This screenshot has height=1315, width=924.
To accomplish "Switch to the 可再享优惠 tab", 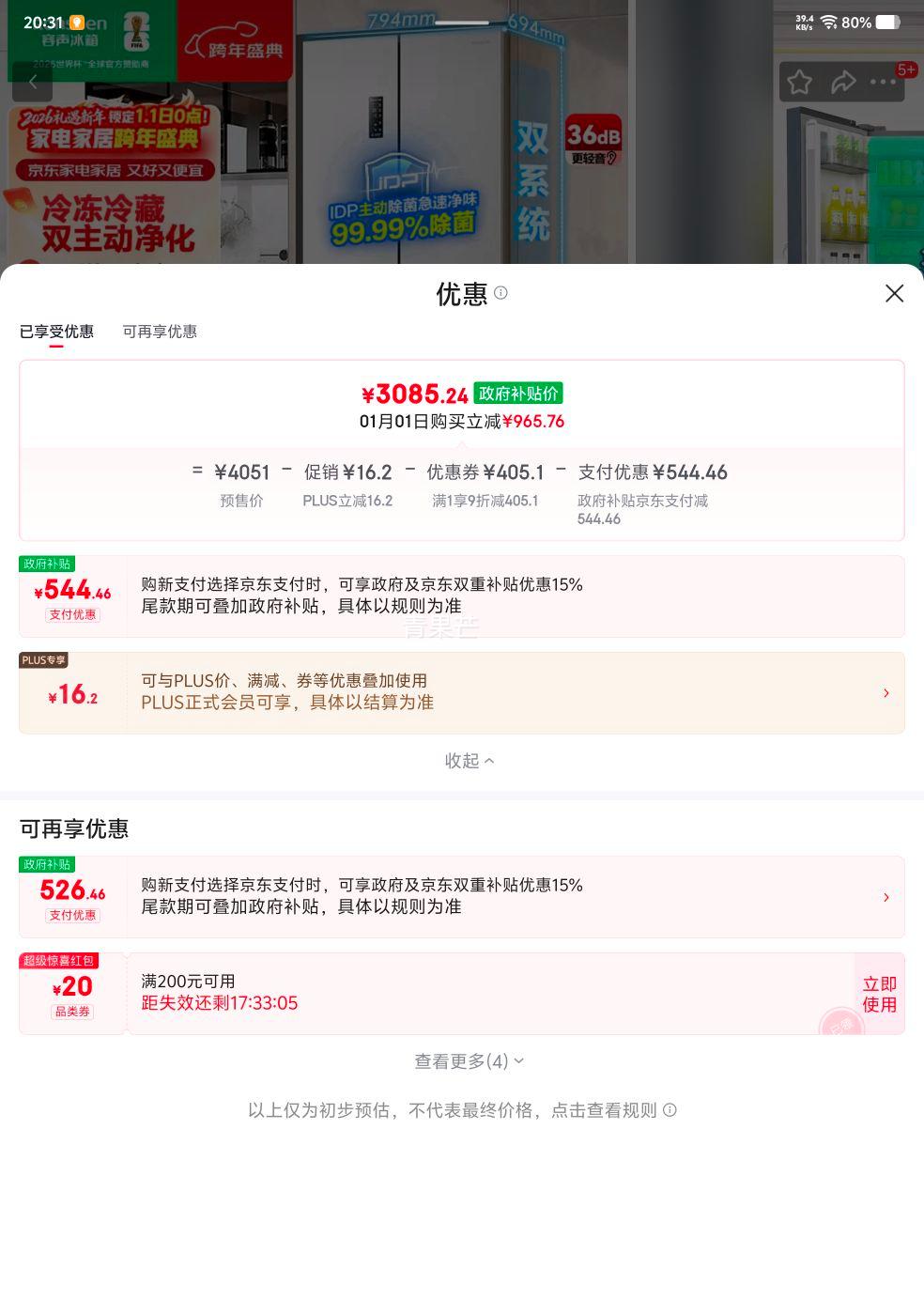I will 160,332.
